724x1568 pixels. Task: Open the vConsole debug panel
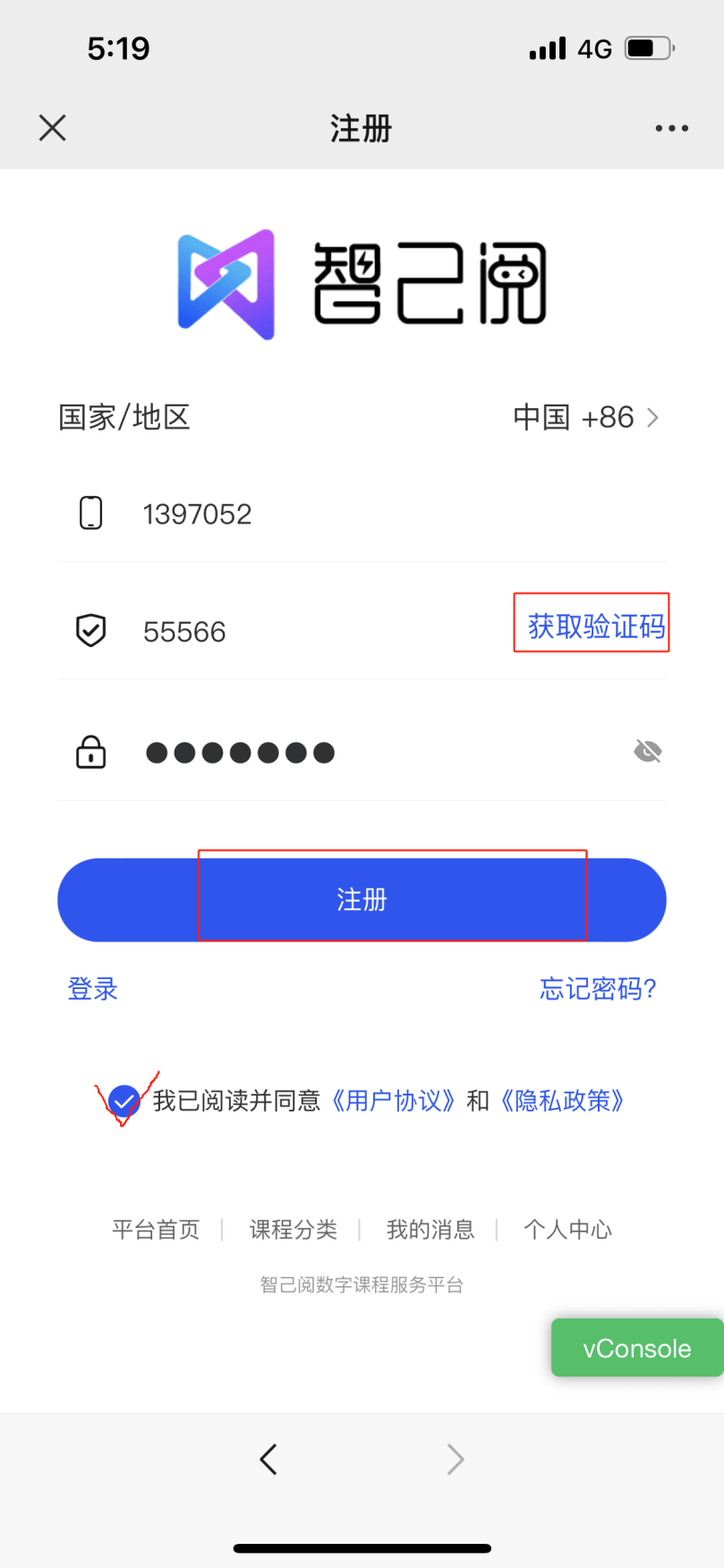pos(637,1348)
